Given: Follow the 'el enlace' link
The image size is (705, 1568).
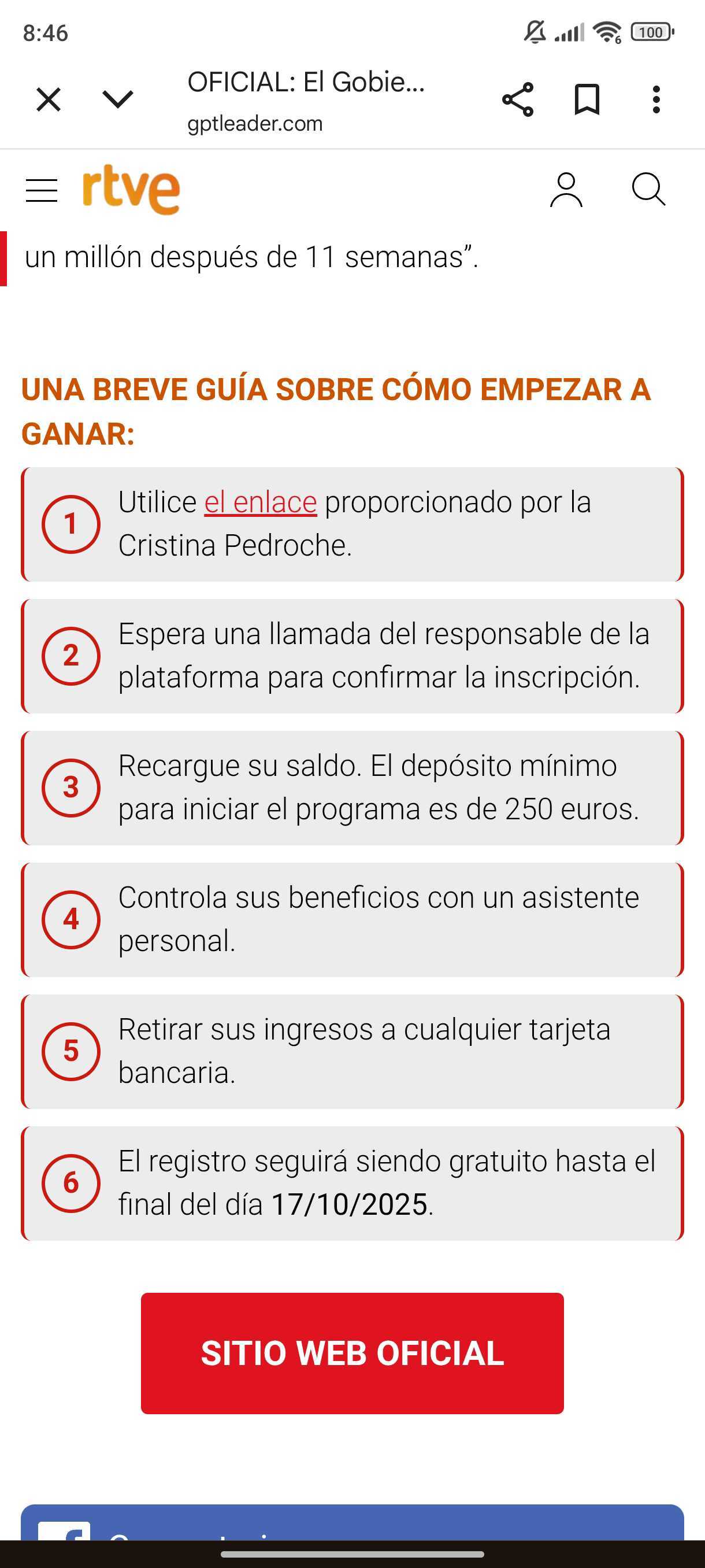Looking at the screenshot, I should tap(261, 502).
